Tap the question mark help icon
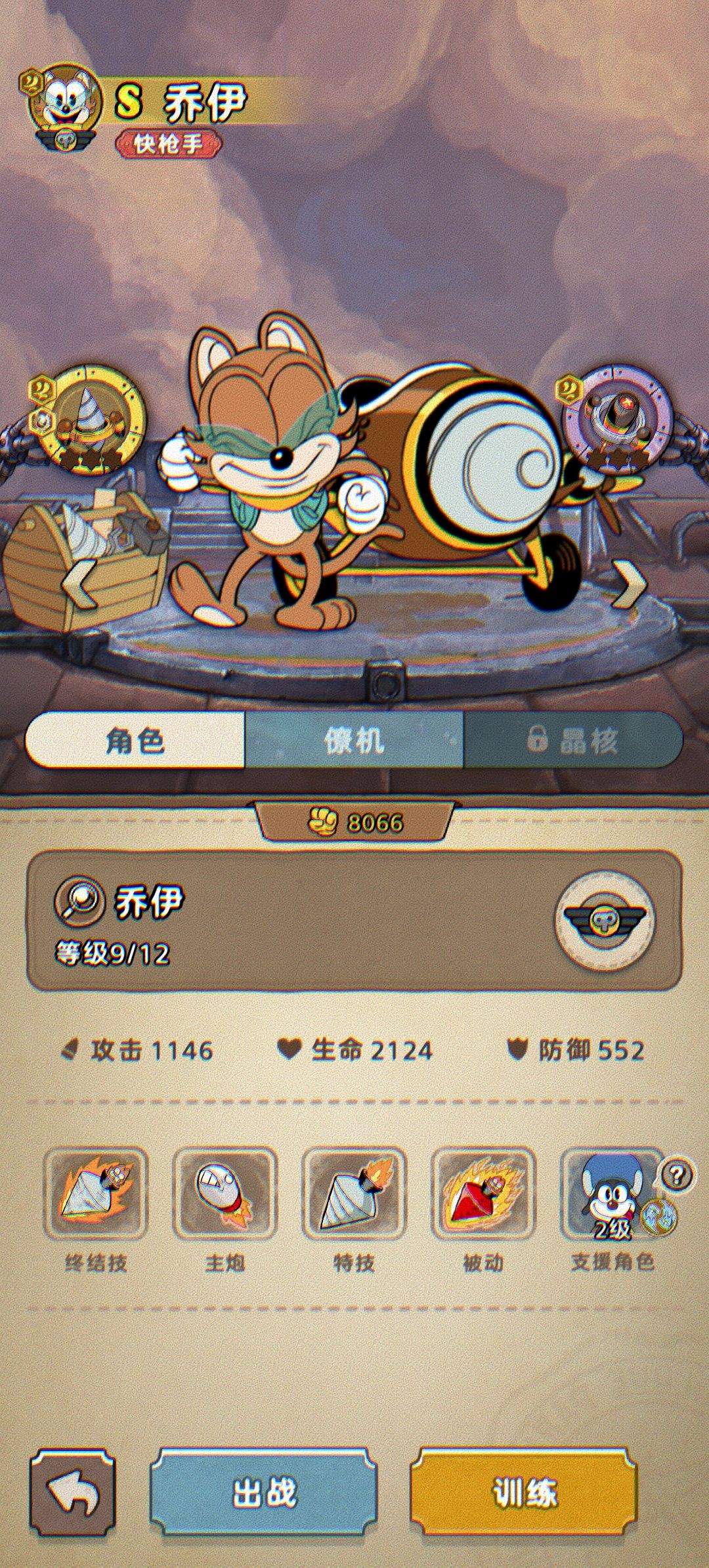Image resolution: width=709 pixels, height=1568 pixels. click(x=676, y=1174)
